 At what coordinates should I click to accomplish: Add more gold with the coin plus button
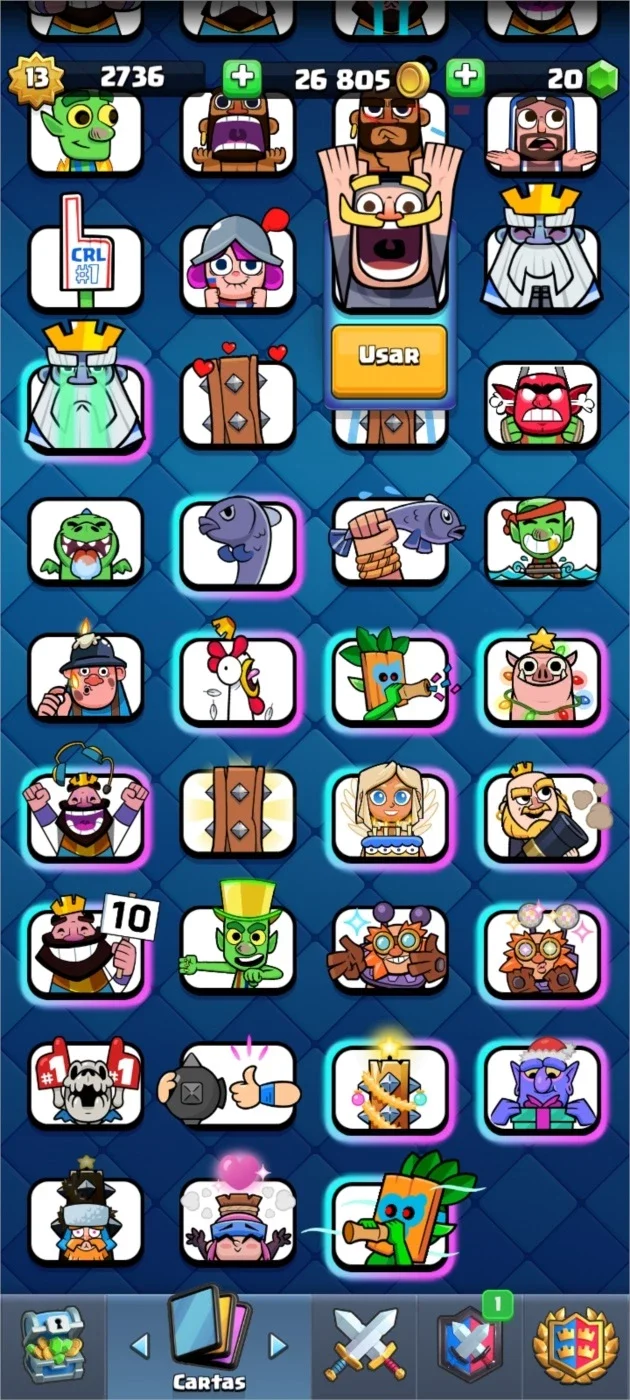coord(240,77)
